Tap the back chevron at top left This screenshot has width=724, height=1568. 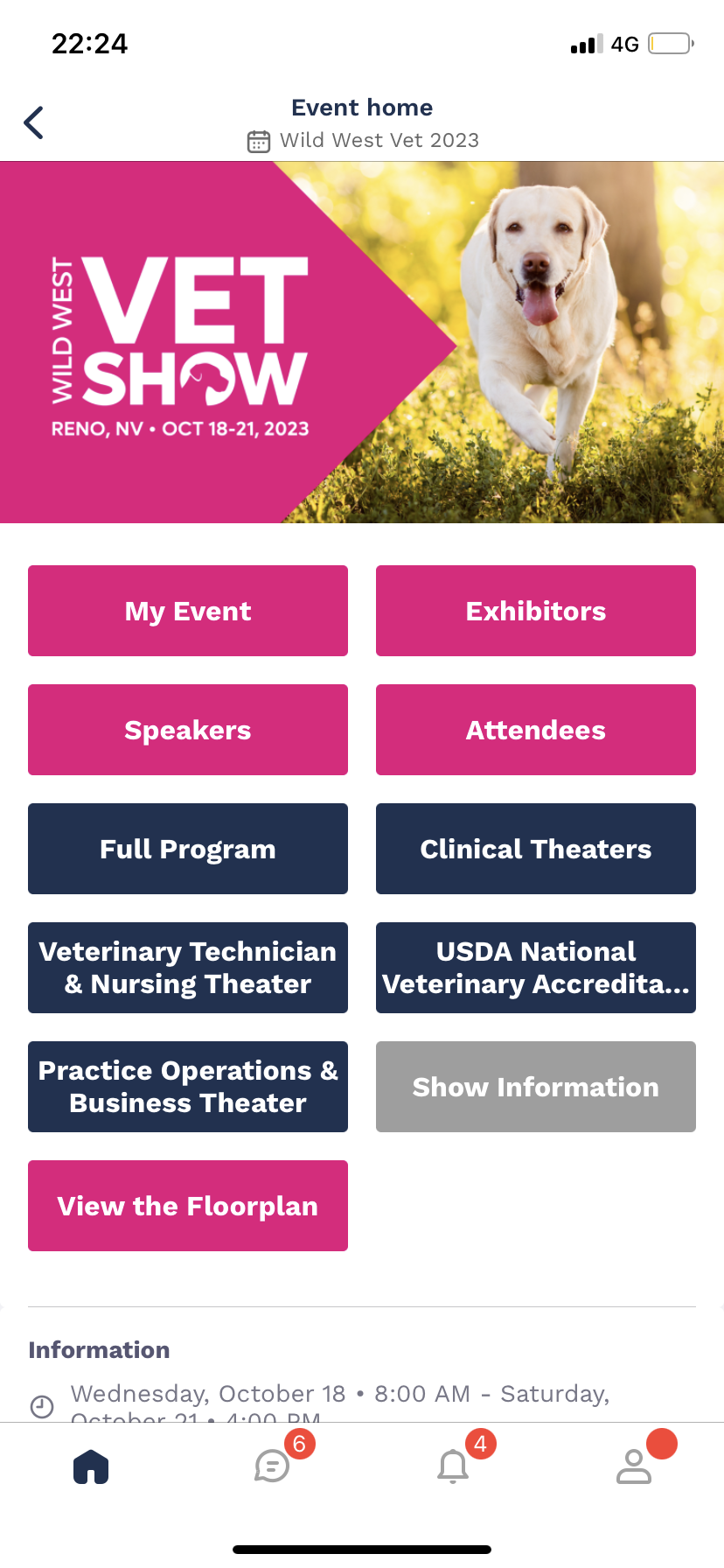(33, 122)
